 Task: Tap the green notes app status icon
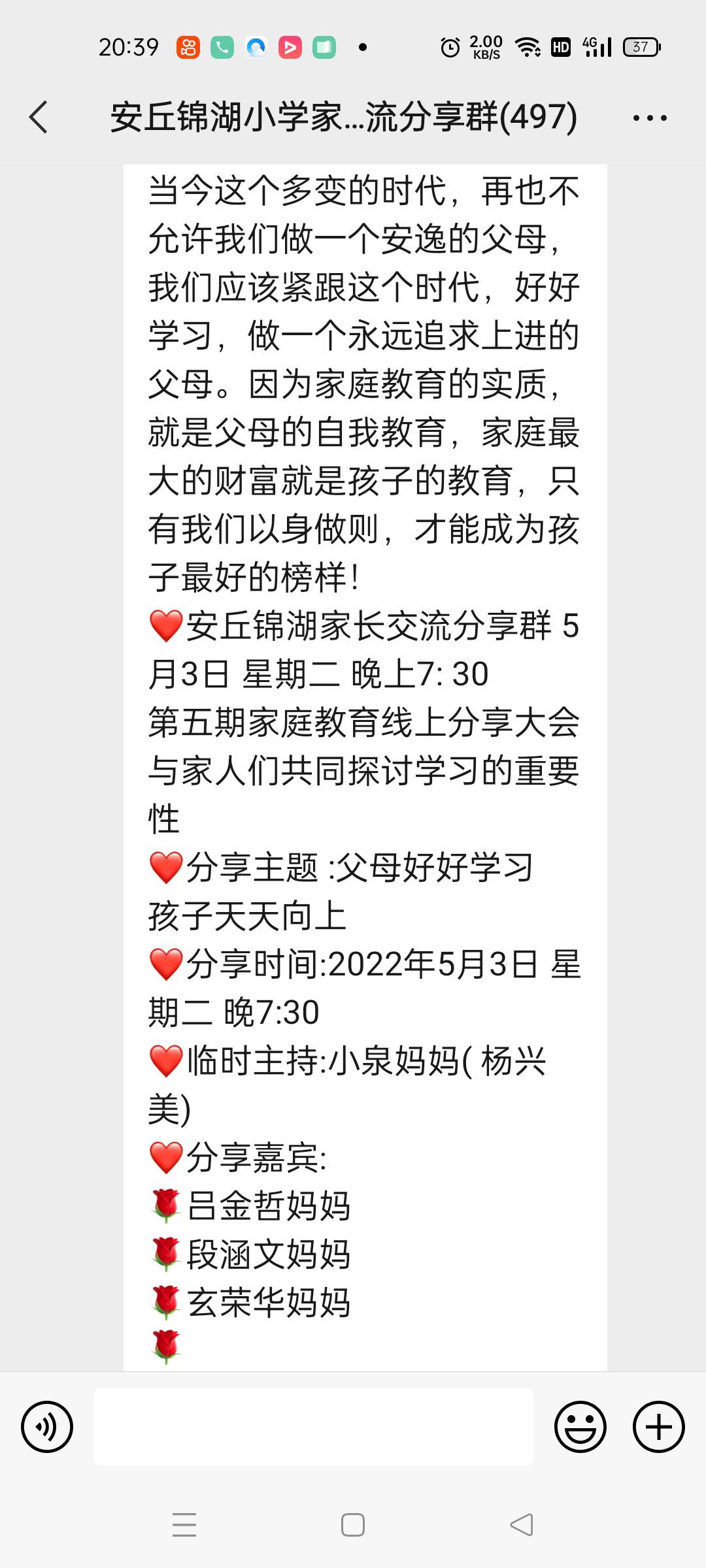coord(324,46)
